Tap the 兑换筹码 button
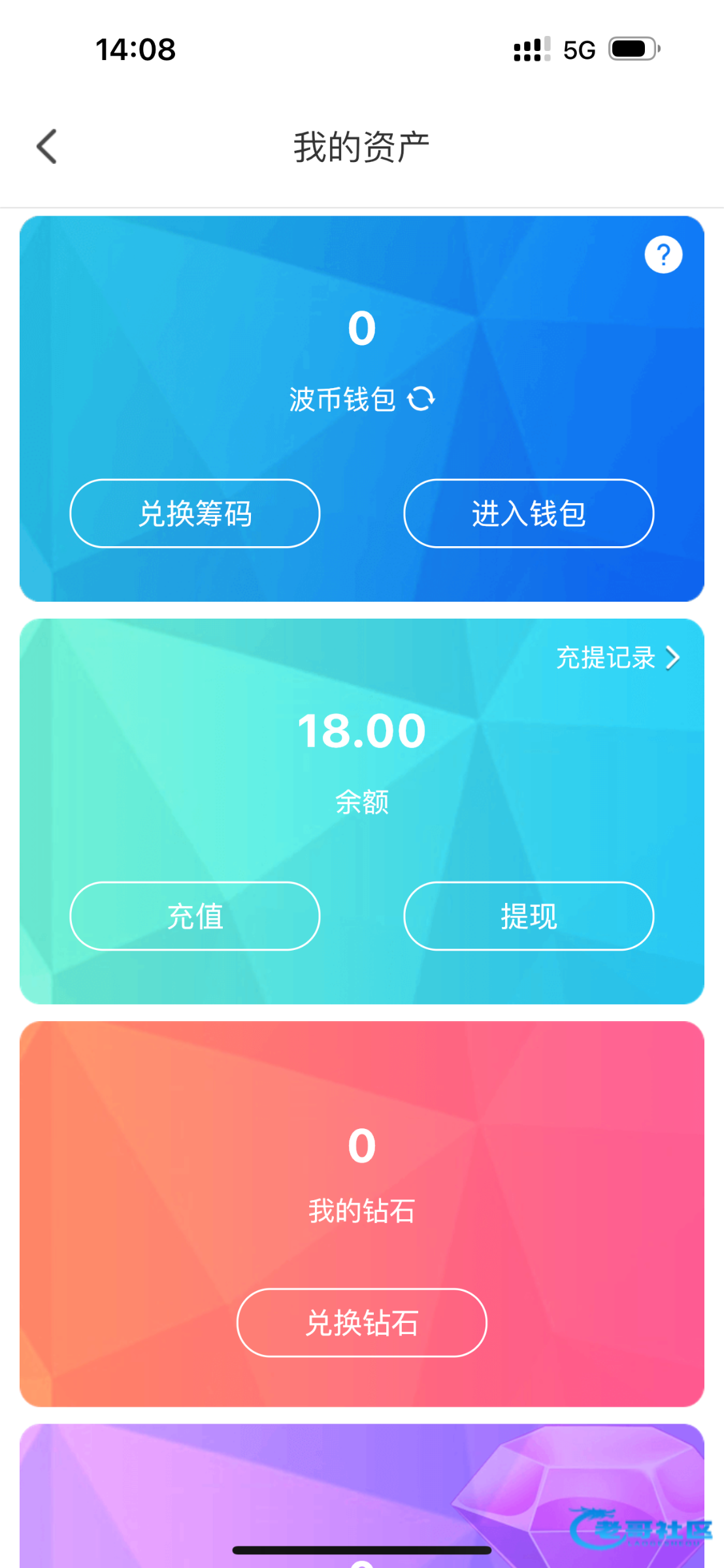The height and width of the screenshot is (1568, 724). tap(195, 514)
